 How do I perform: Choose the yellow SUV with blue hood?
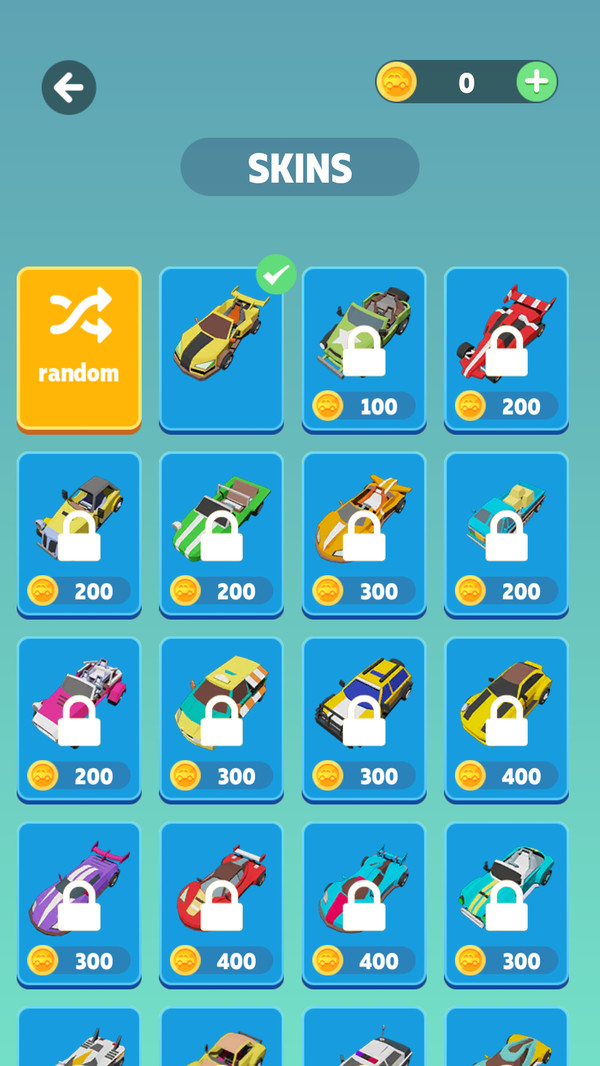[364, 718]
